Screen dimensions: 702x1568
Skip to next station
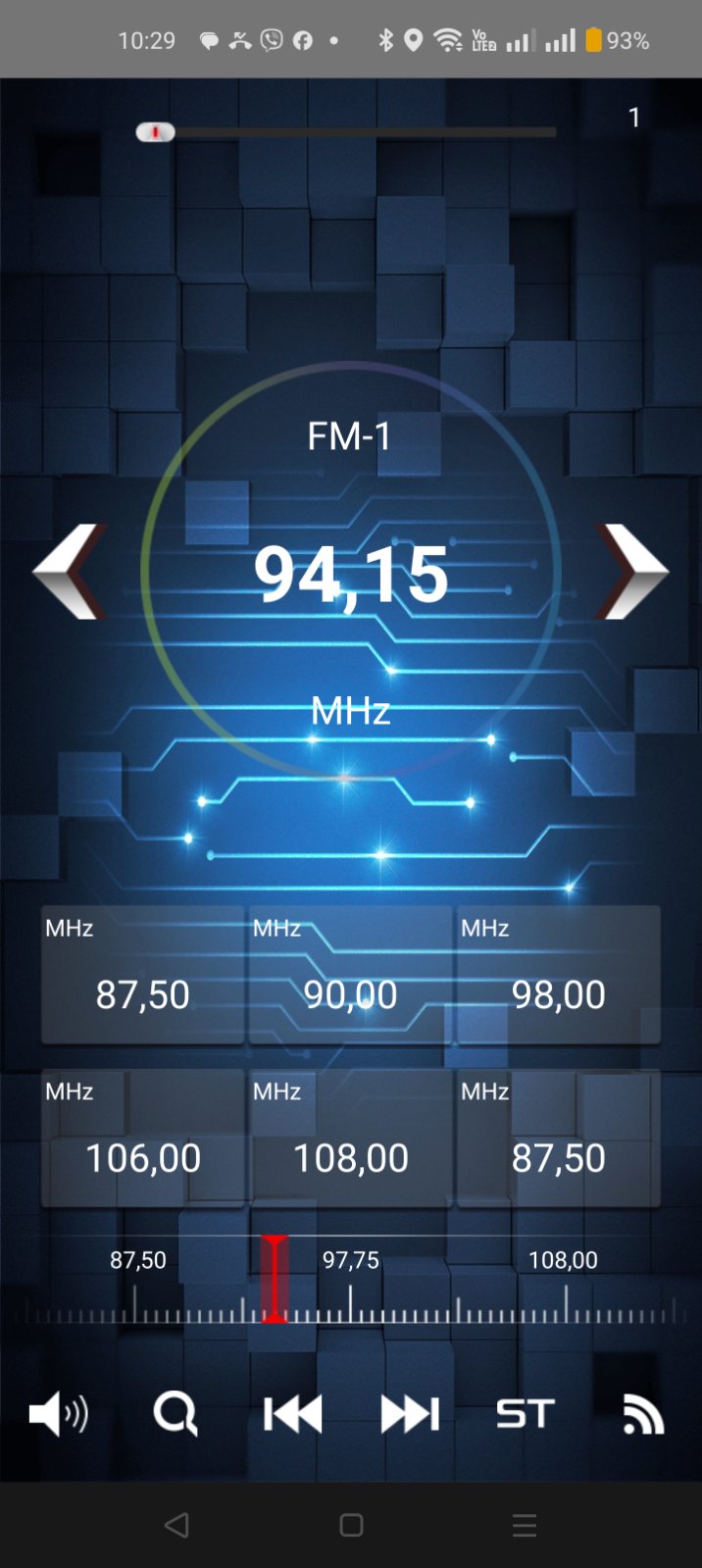click(409, 1414)
